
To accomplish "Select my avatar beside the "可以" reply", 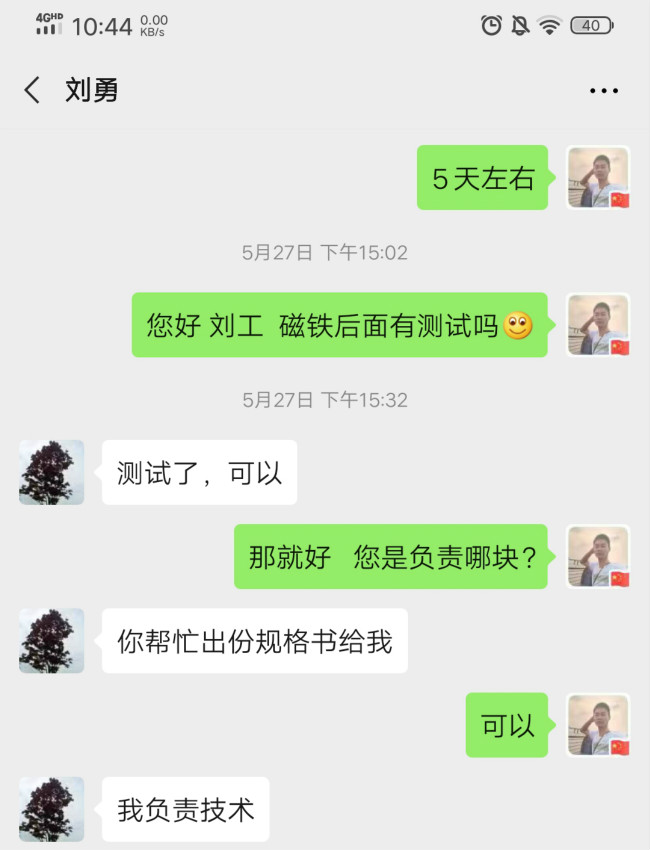I will [x=598, y=724].
